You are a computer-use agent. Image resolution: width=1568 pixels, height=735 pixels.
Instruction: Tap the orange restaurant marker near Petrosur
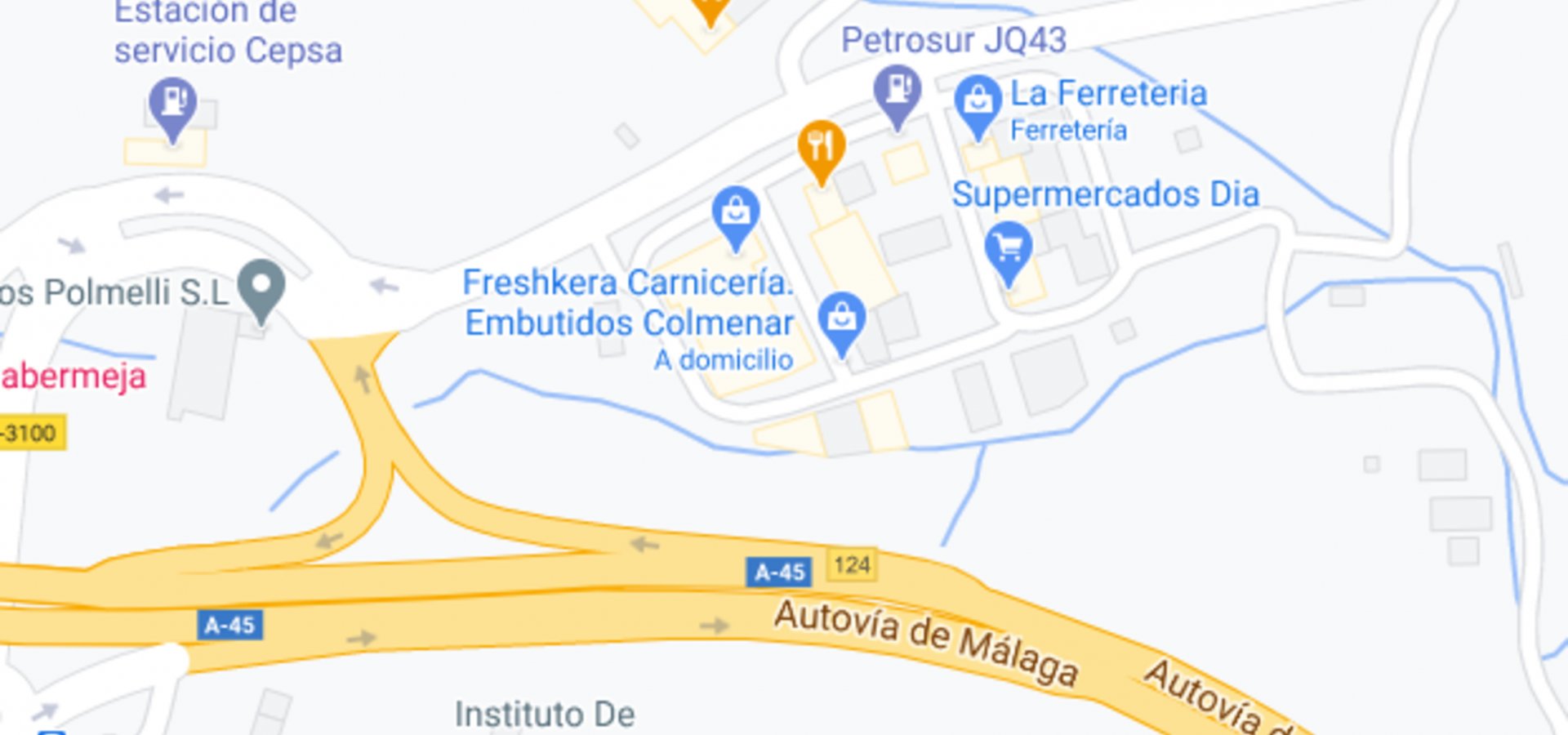tap(821, 148)
